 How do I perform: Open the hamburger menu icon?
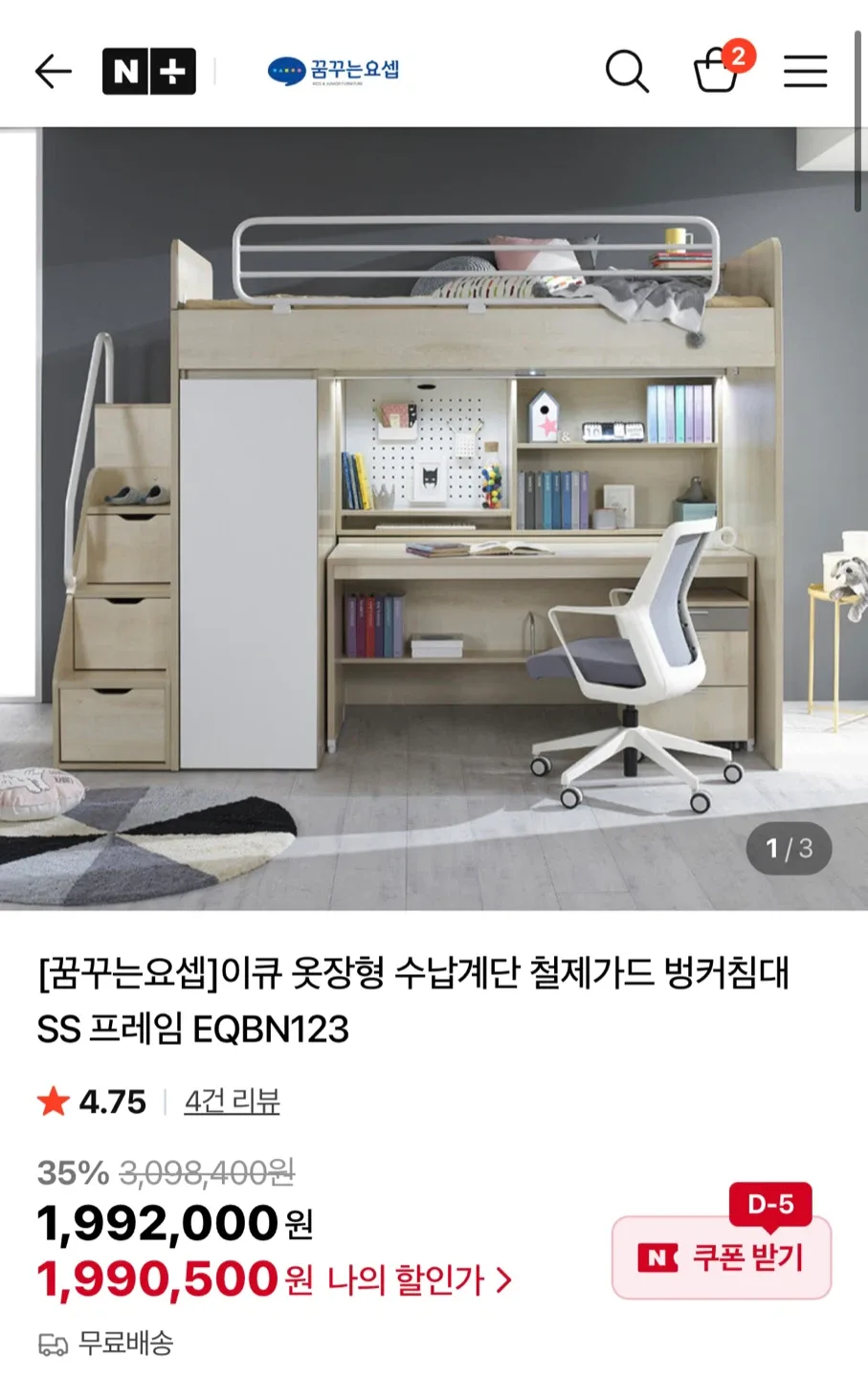click(807, 71)
